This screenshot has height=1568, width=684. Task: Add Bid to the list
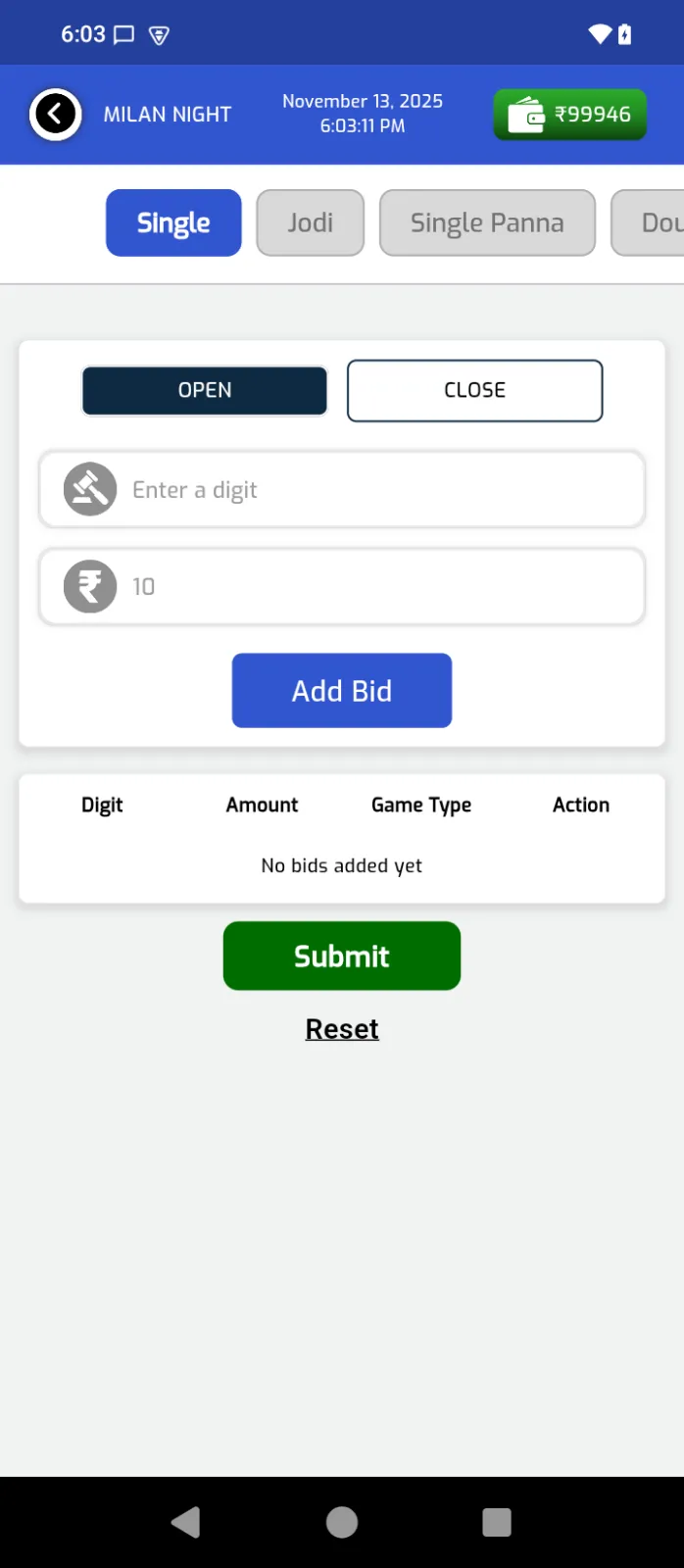[341, 691]
